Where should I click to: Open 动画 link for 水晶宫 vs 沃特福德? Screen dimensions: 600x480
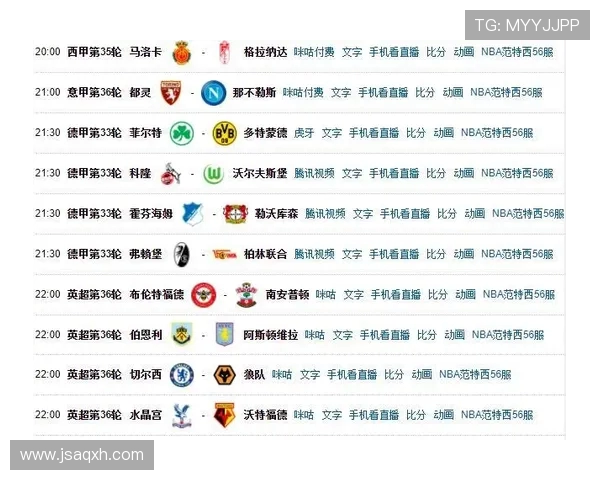pyautogui.click(x=442, y=415)
